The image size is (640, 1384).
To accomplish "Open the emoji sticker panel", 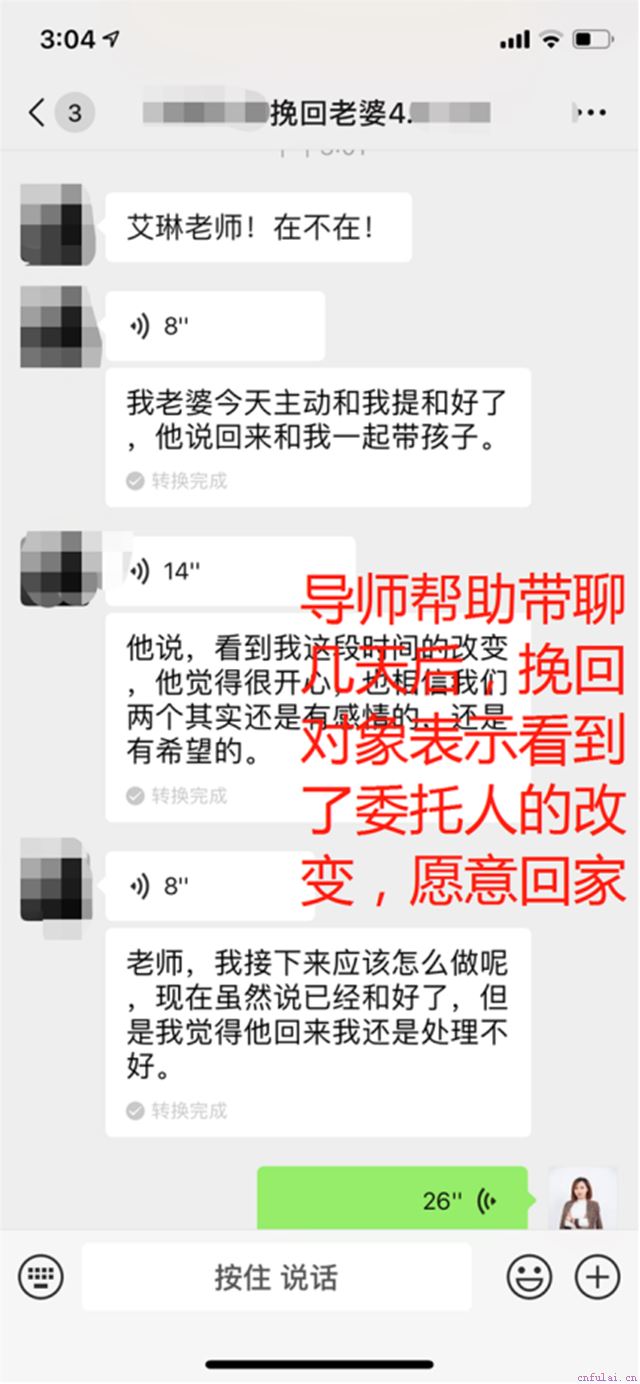I will click(529, 1277).
